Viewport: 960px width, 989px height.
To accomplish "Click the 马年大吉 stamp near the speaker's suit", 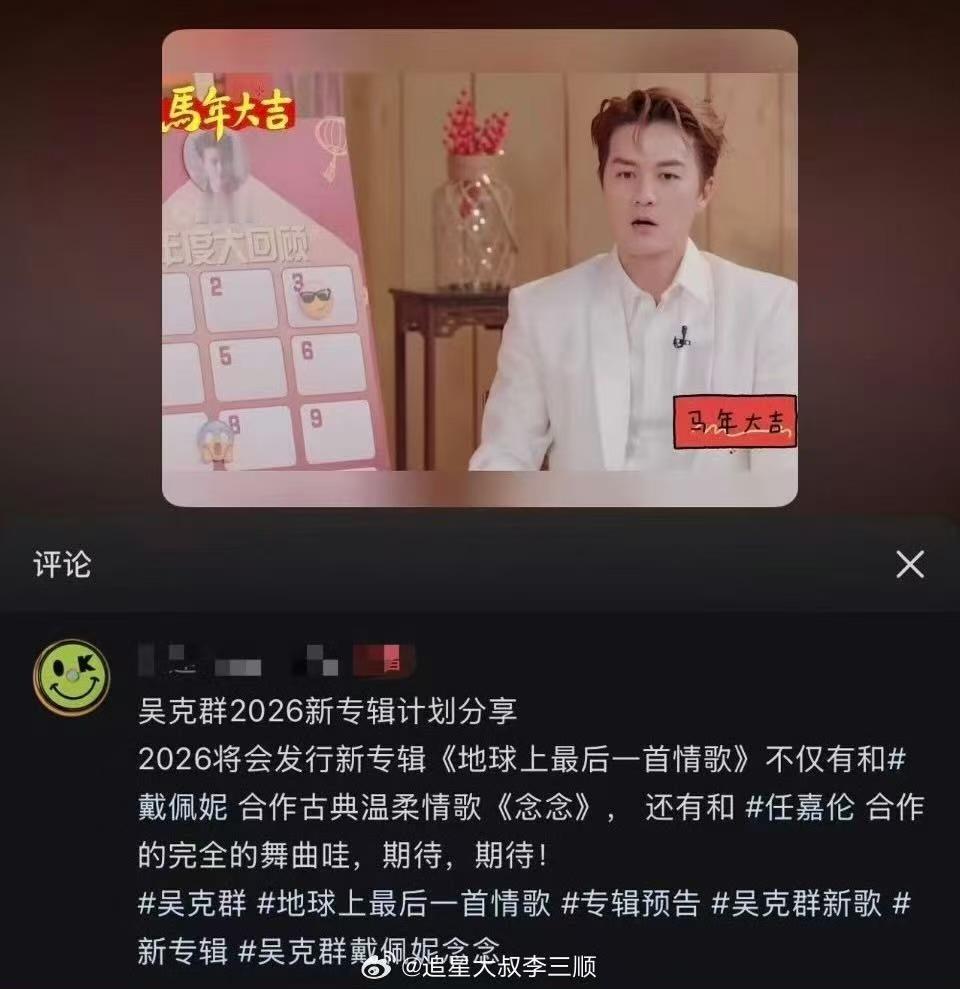I will click(737, 420).
